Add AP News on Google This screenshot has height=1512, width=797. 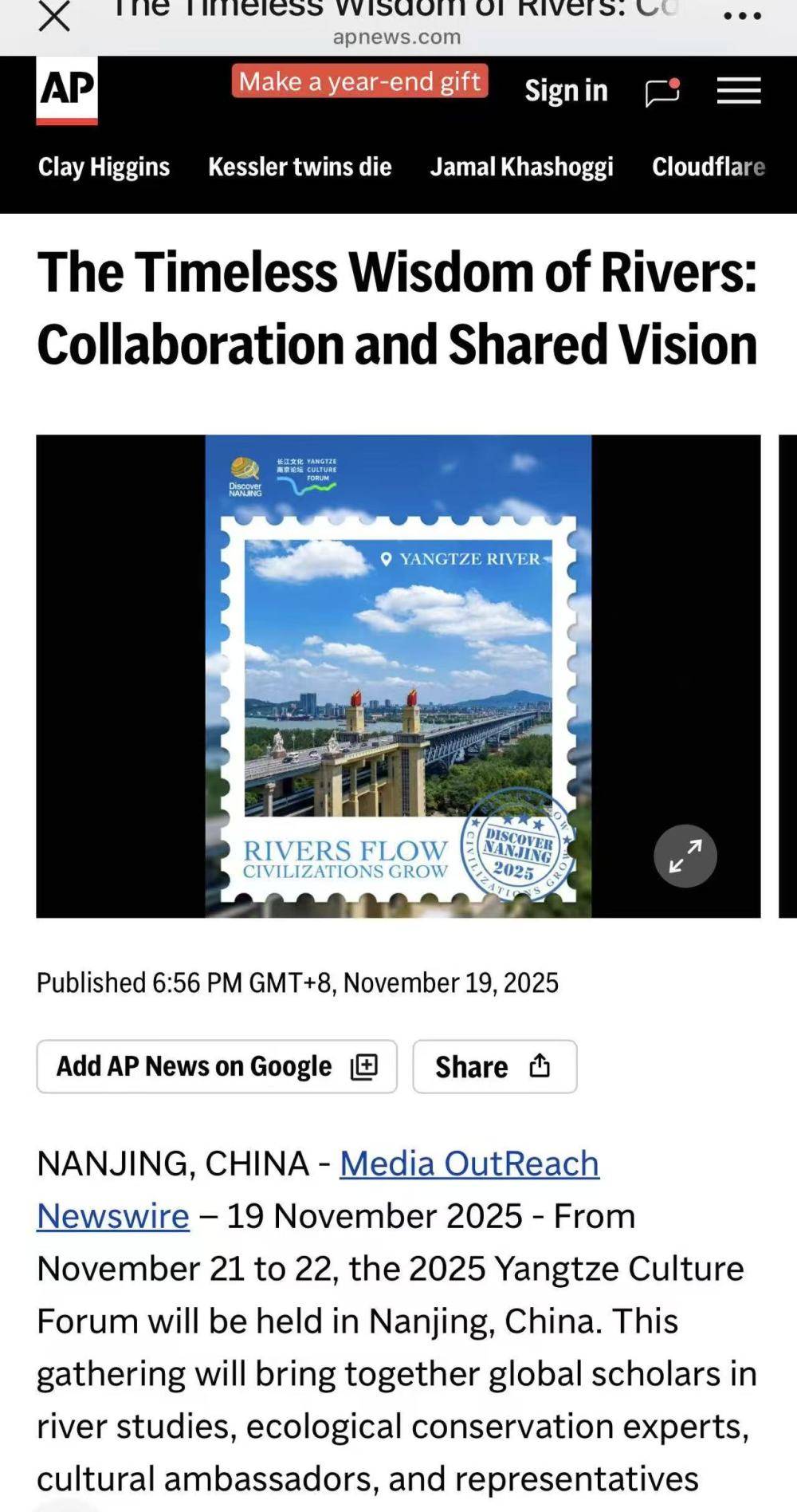pos(217,1066)
